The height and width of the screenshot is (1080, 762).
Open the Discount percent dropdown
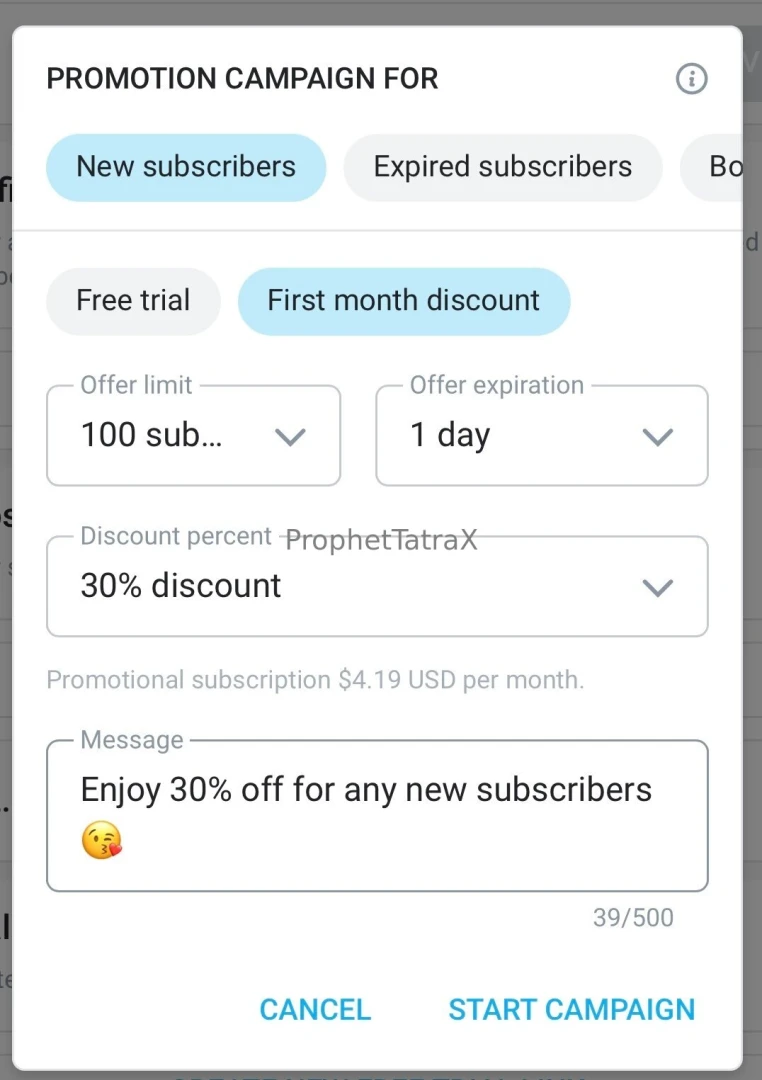tap(377, 586)
